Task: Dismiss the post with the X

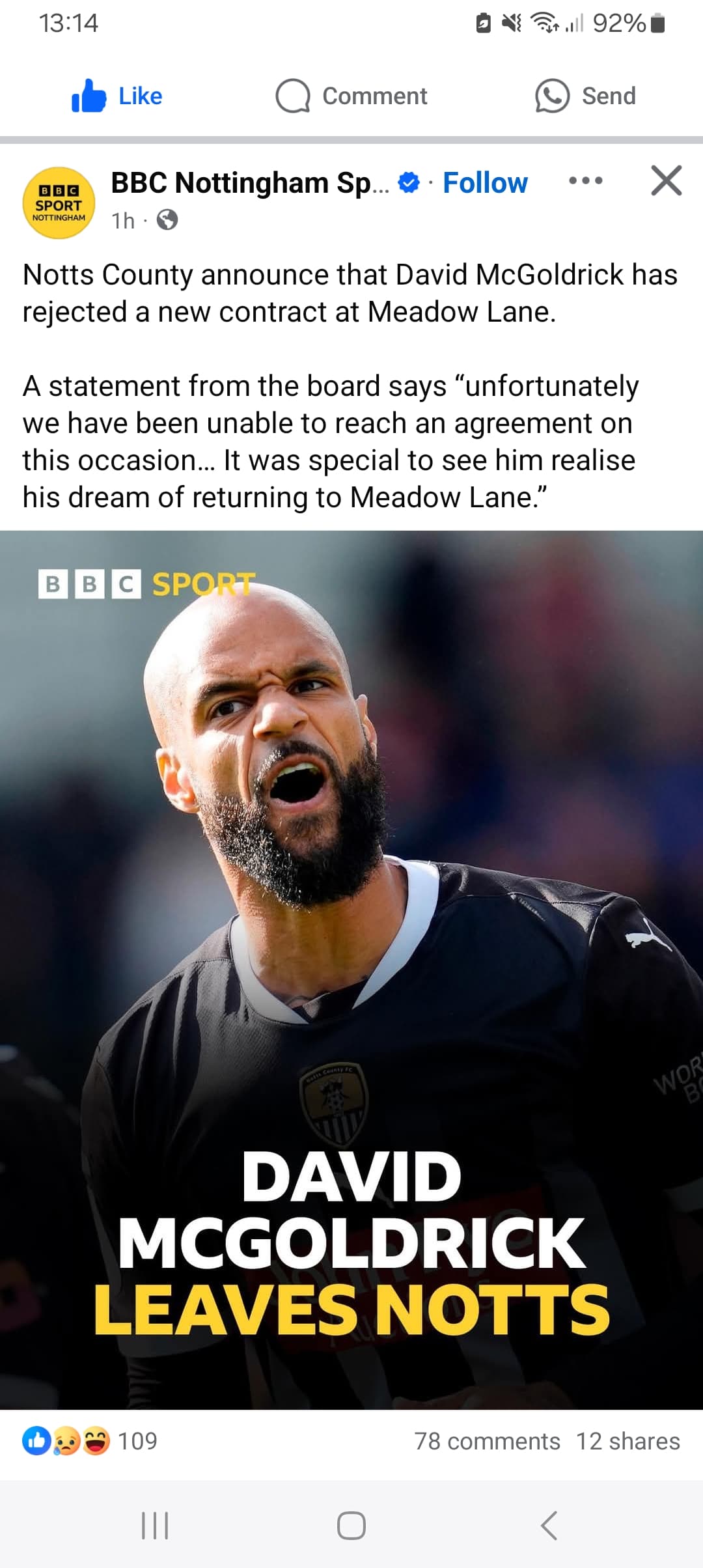Action: (667, 180)
